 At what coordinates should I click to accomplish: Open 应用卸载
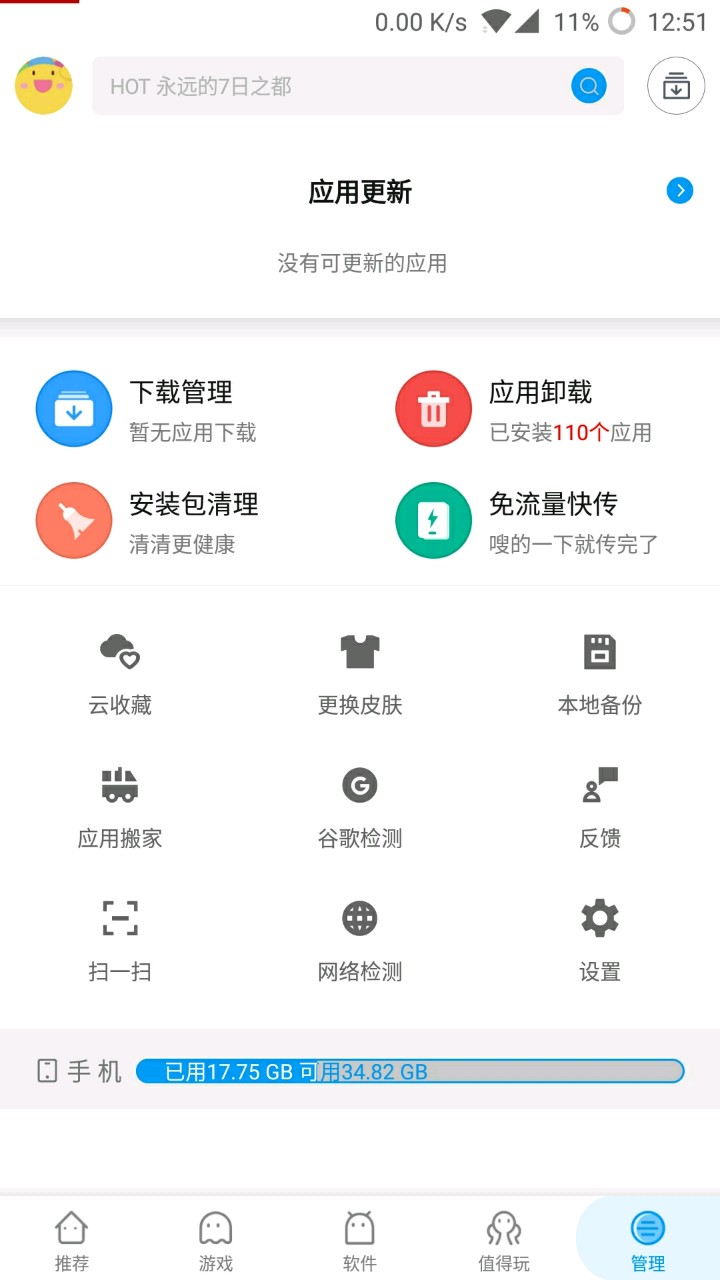(540, 409)
